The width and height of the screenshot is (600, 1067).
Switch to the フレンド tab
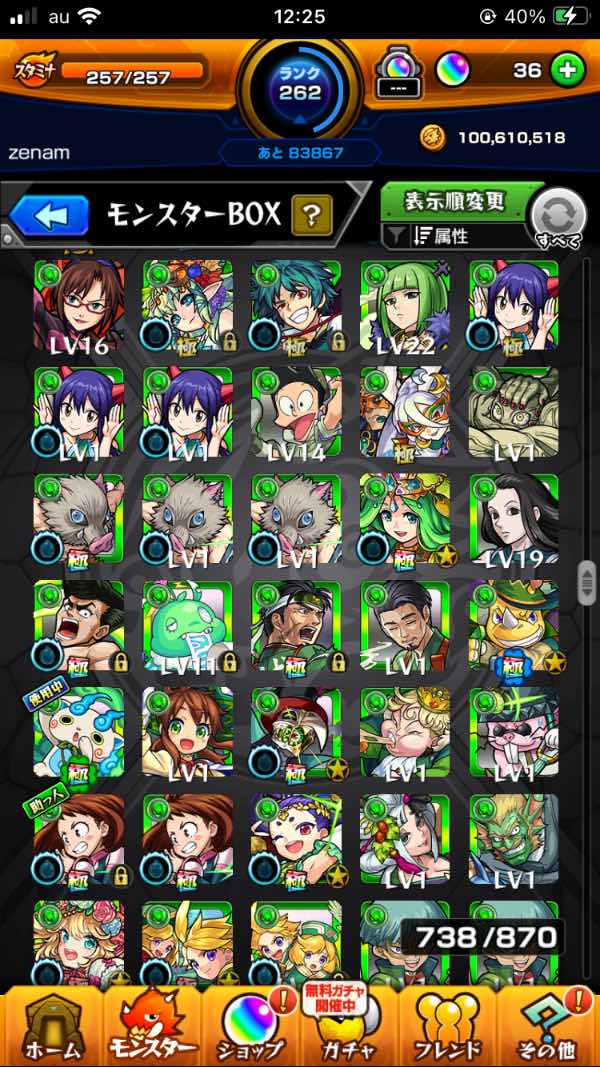tap(448, 1025)
